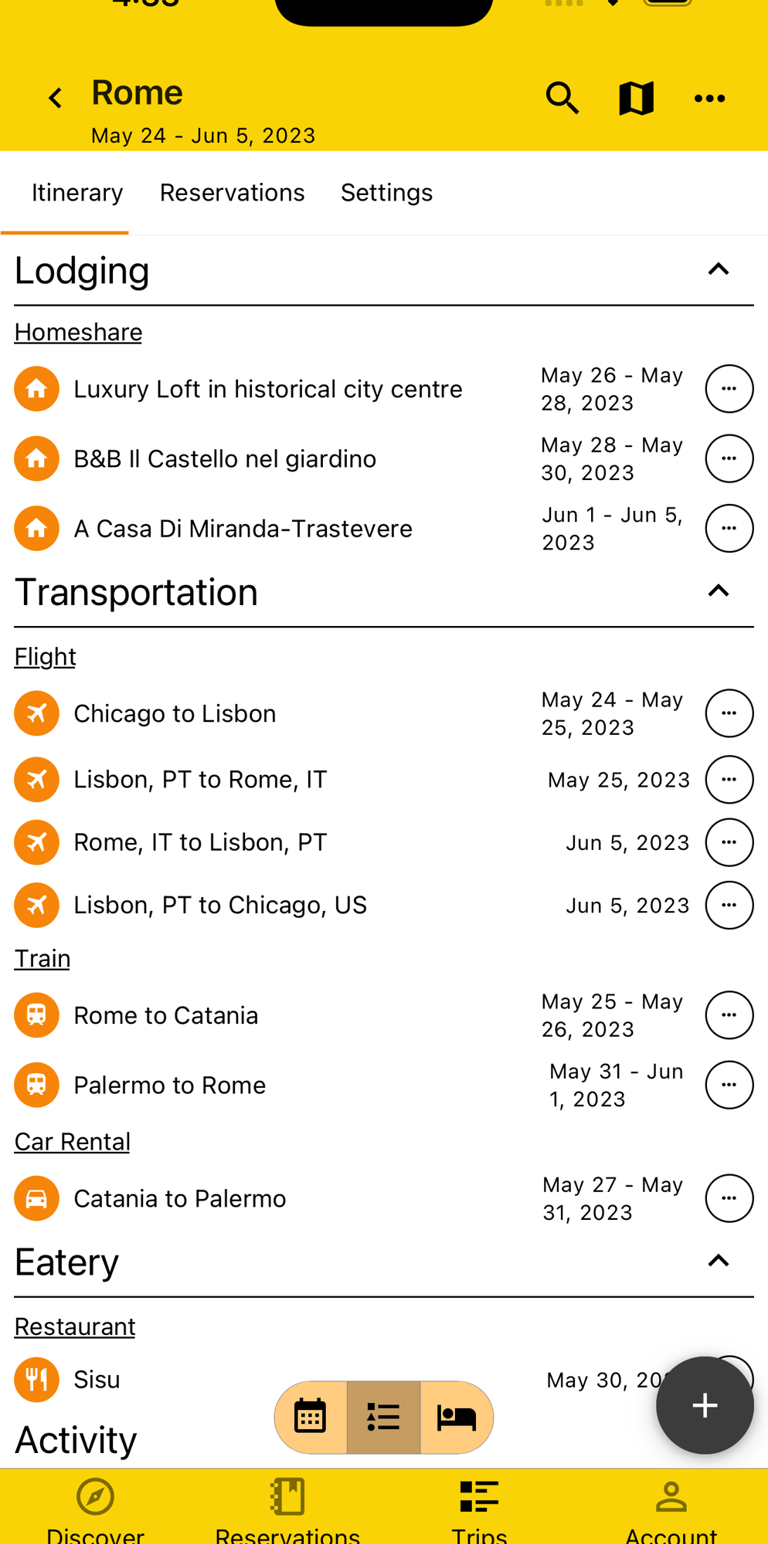
Task: Open the search icon in the header
Action: tap(563, 98)
